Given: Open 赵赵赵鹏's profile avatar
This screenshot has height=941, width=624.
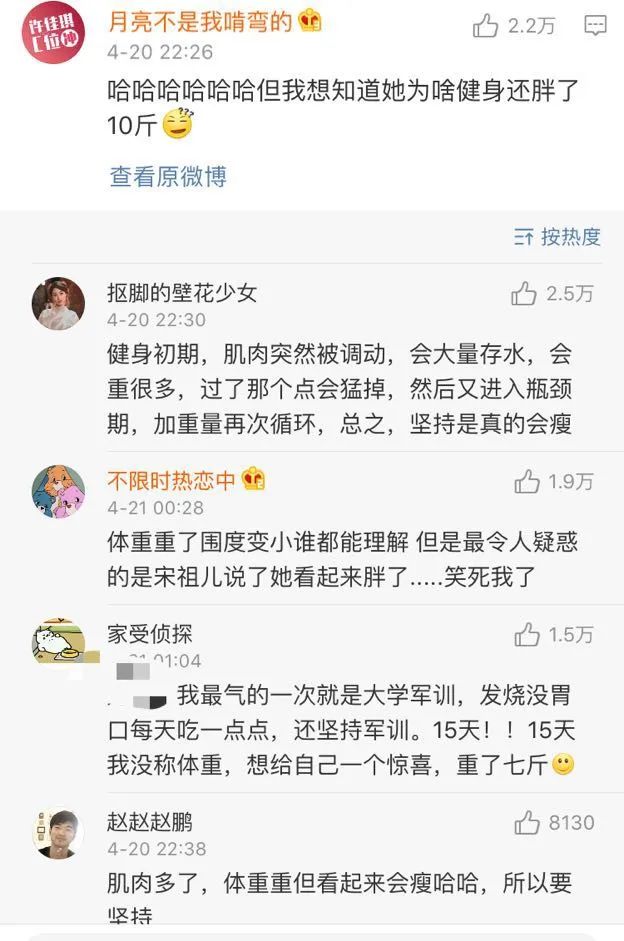Looking at the screenshot, I should point(58,834).
